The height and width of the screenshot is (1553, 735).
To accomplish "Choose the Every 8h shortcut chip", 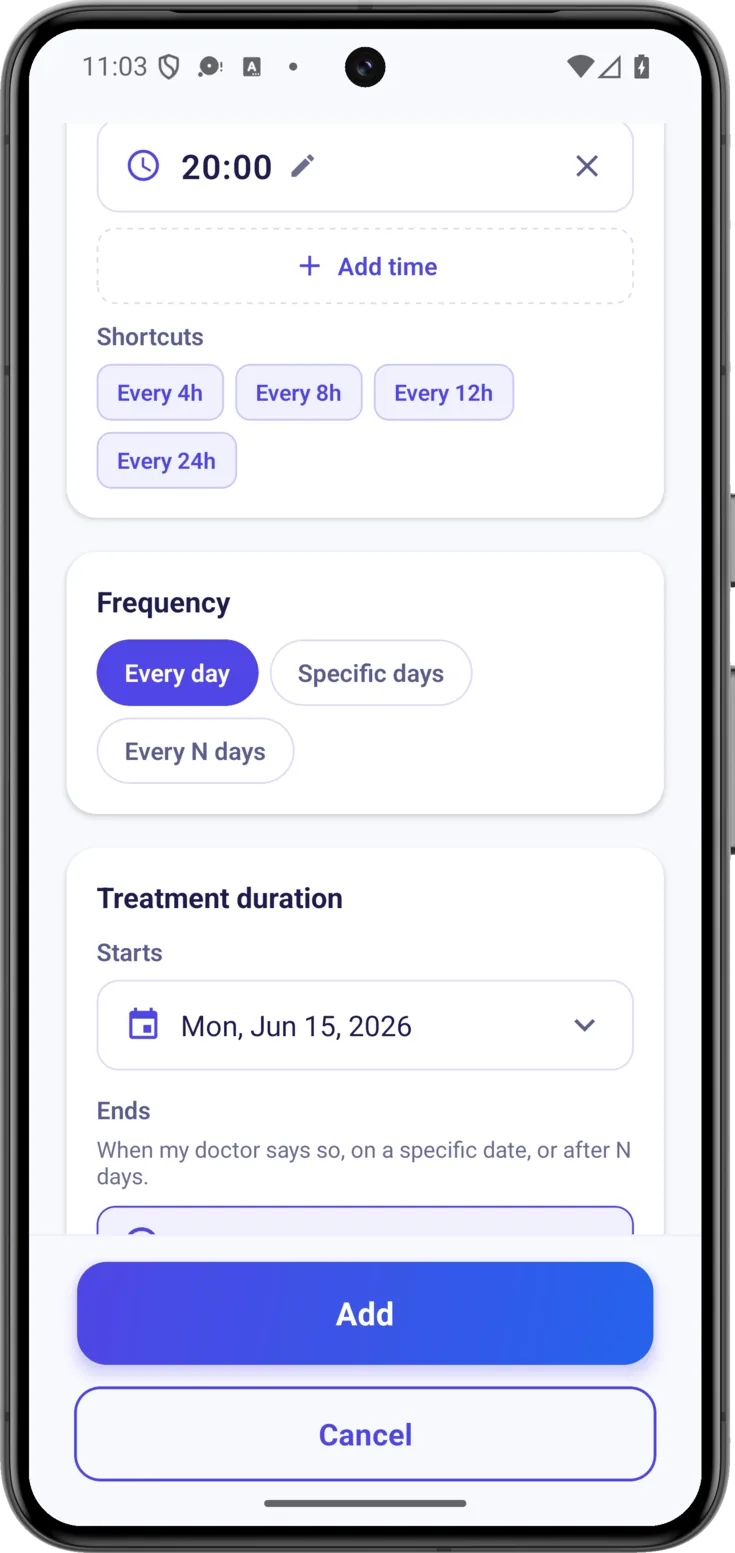I will point(299,393).
